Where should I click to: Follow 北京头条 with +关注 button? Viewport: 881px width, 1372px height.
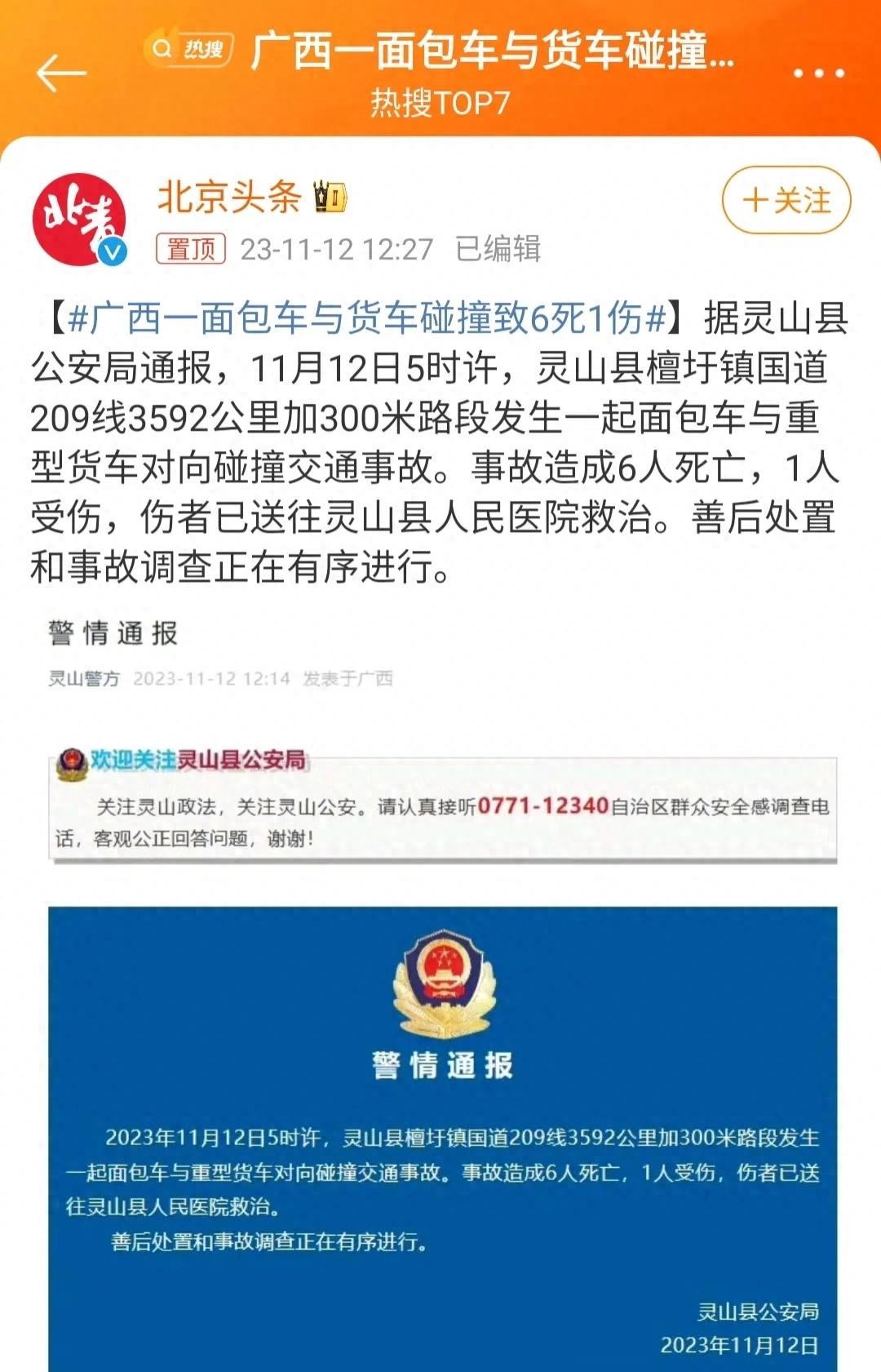786,201
